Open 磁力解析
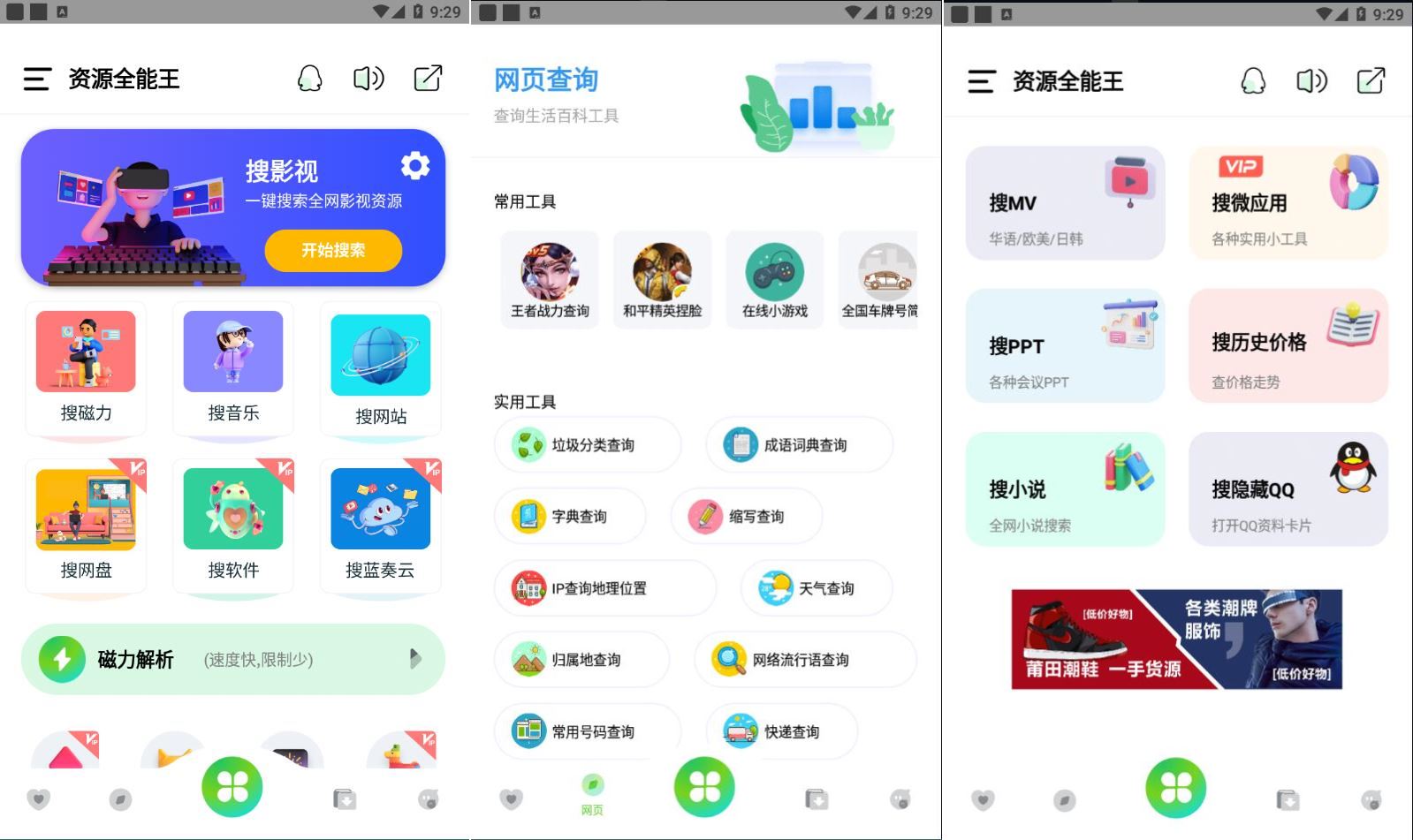 click(x=232, y=659)
